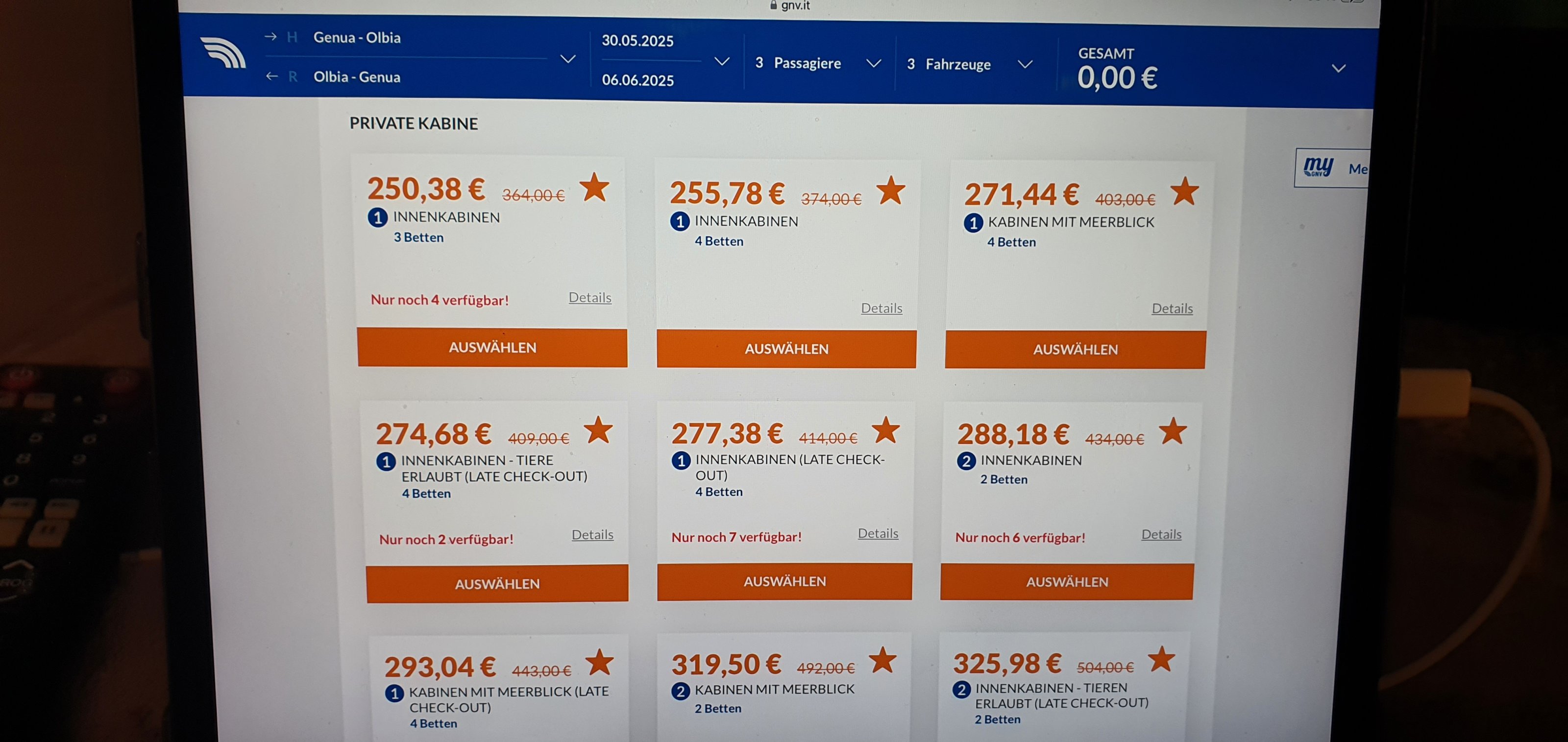Select the 274,68 € Tiere erlaubt cabin

coord(497,584)
